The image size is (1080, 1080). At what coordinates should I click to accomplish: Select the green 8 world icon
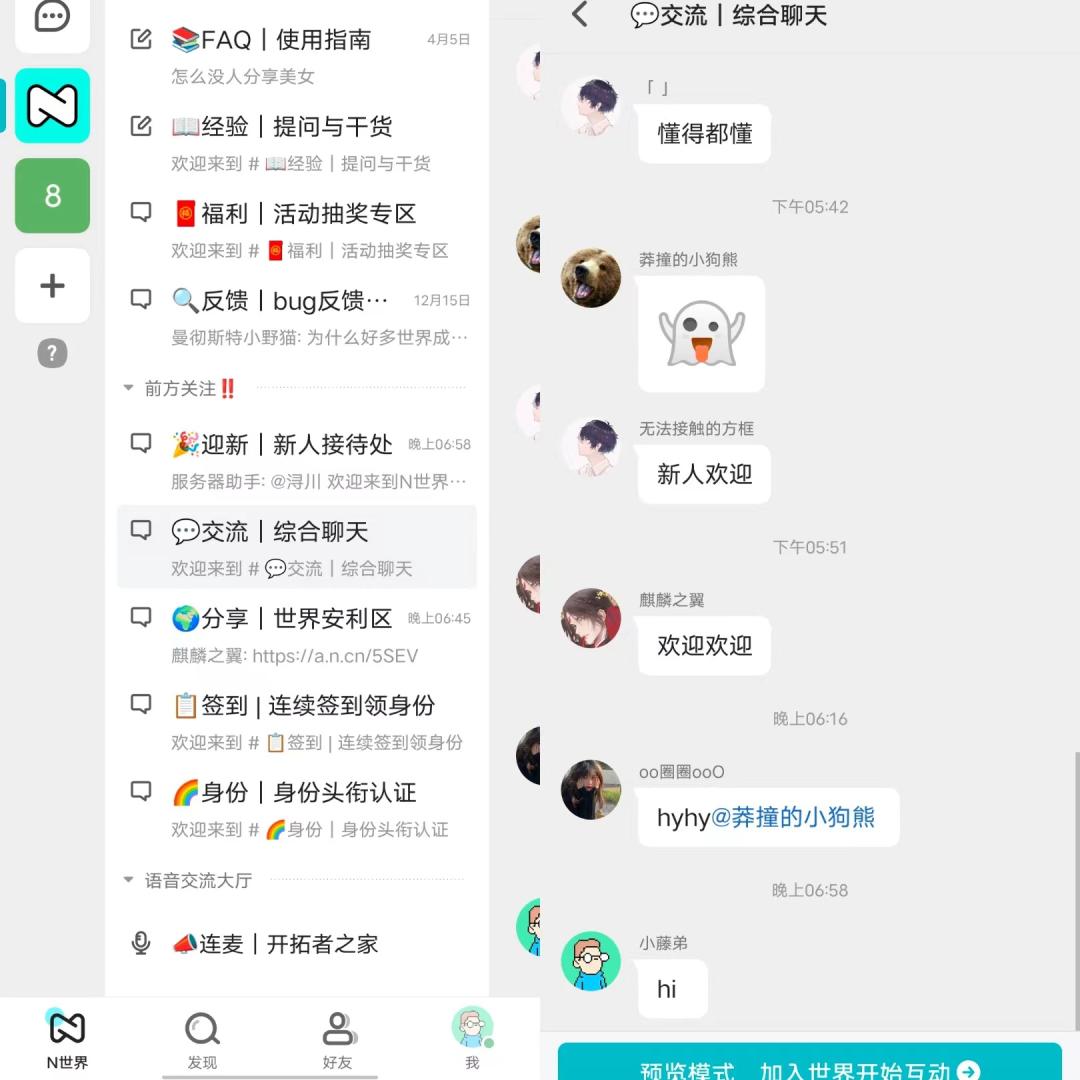click(52, 196)
